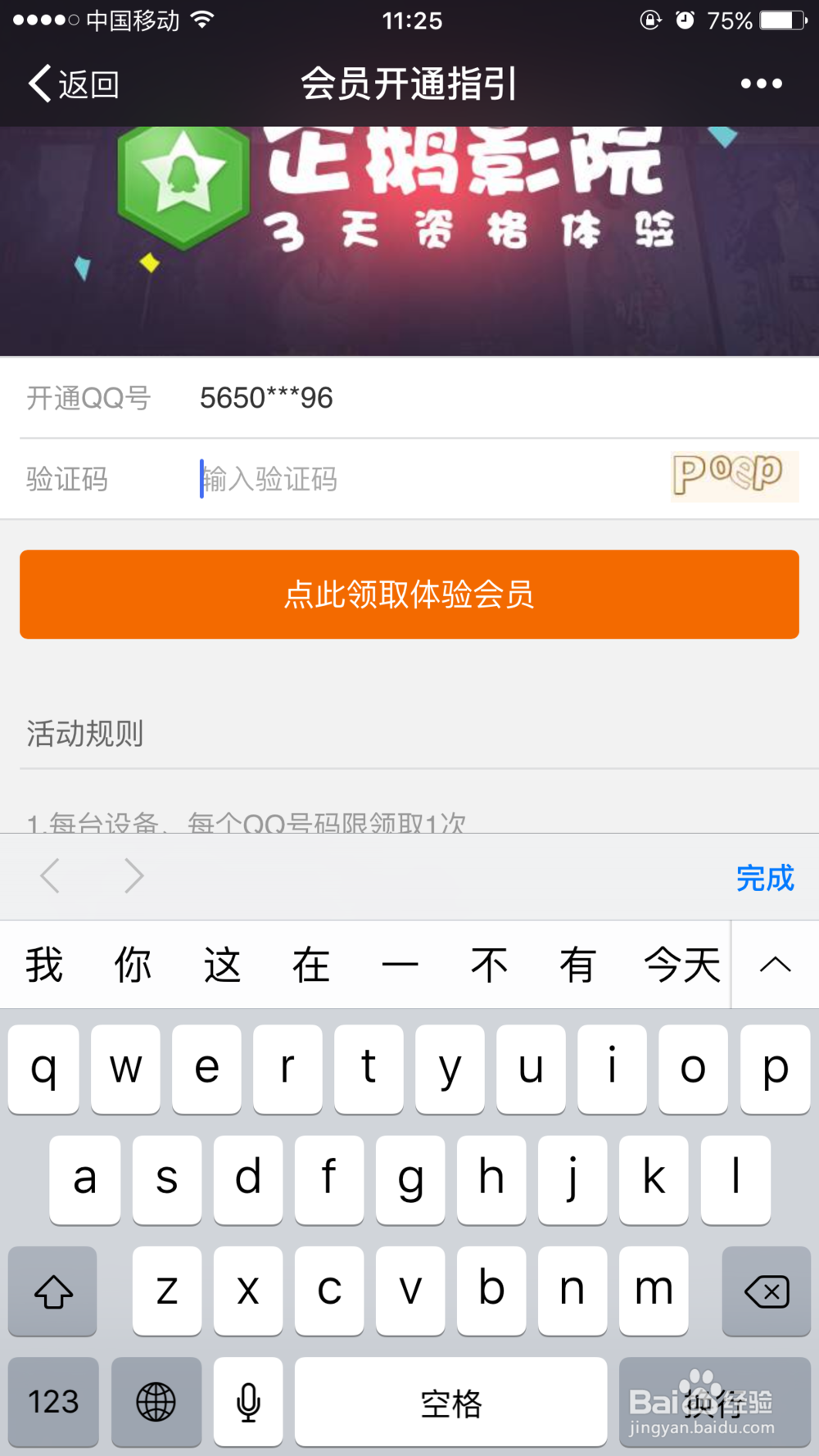Tap the title 会员开通指引
Screen dimensions: 819x1456
409,82
